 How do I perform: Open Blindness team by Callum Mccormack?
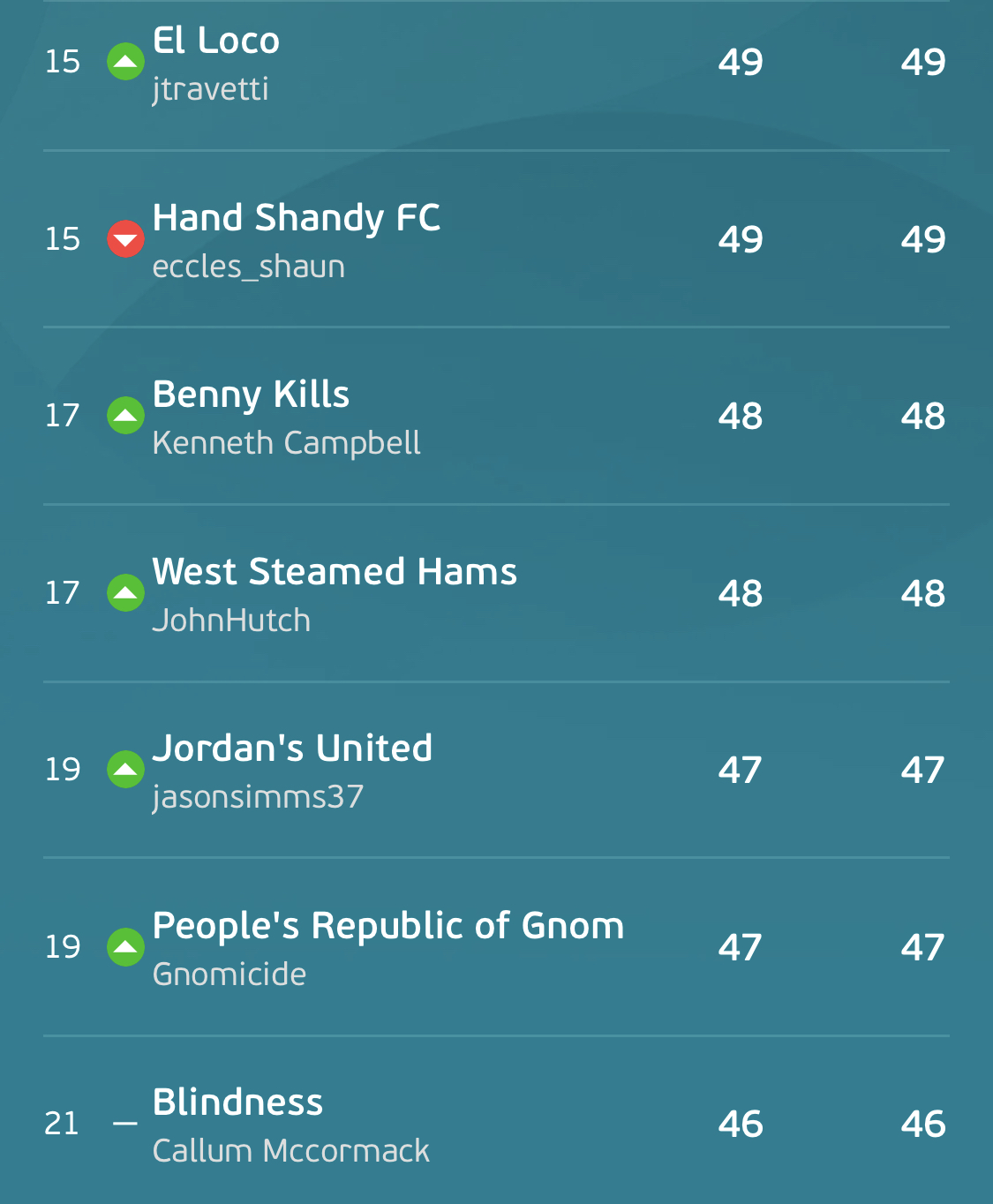pos(496,1121)
